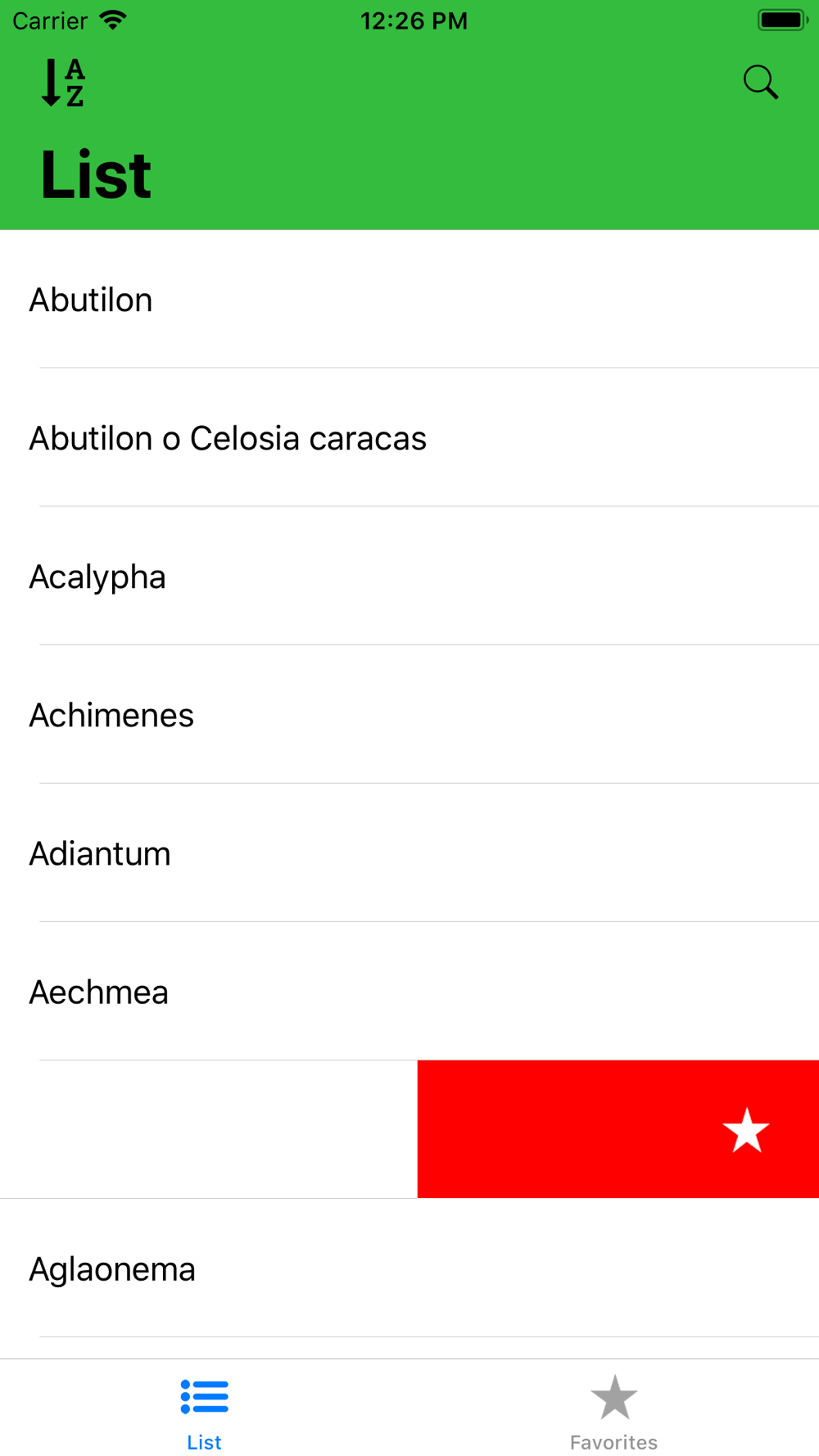Tap the red star favorite action
Image resolution: width=819 pixels, height=1456 pixels.
745,1130
